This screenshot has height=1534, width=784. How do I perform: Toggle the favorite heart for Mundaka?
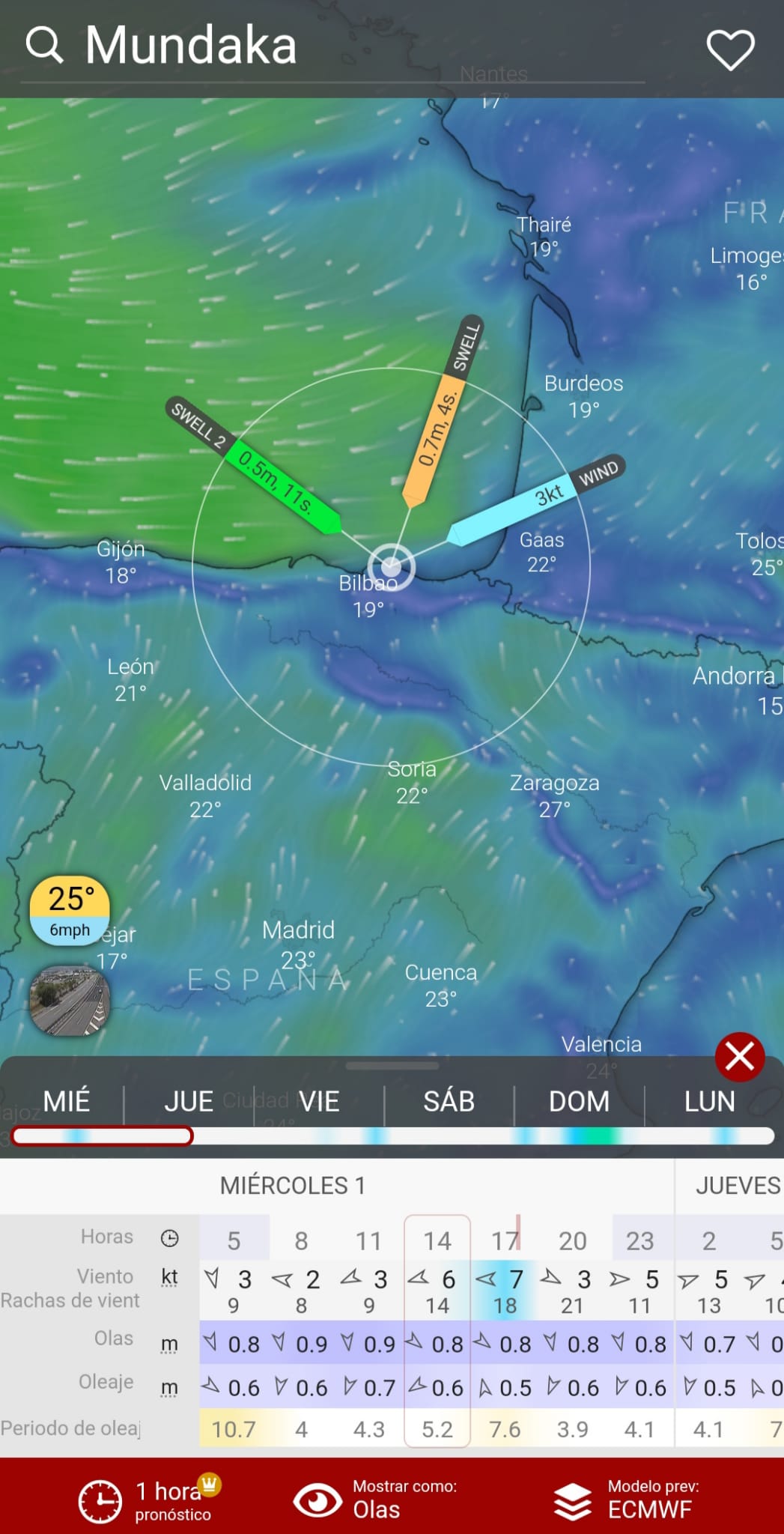[730, 46]
